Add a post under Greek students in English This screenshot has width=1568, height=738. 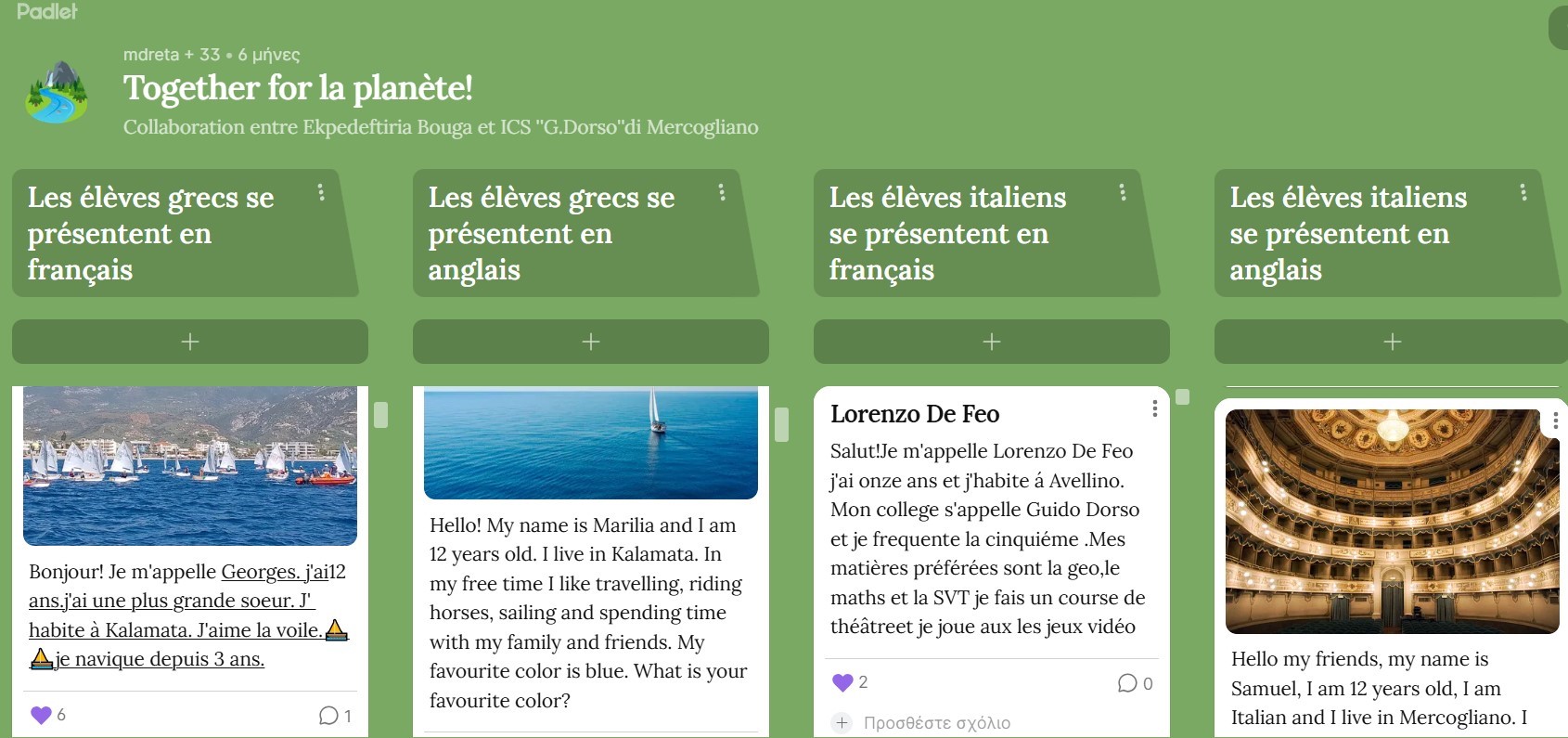click(590, 342)
